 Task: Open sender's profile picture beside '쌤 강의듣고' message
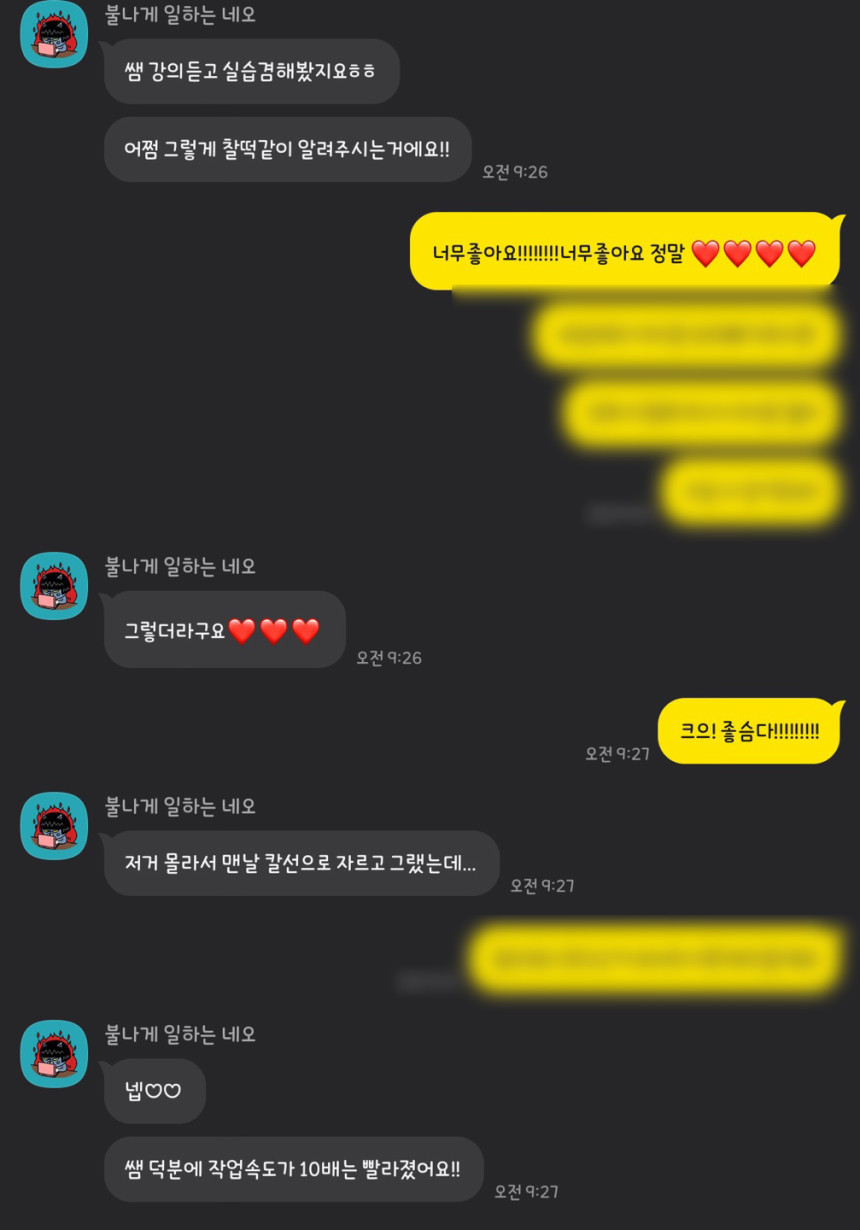pyautogui.click(x=54, y=35)
